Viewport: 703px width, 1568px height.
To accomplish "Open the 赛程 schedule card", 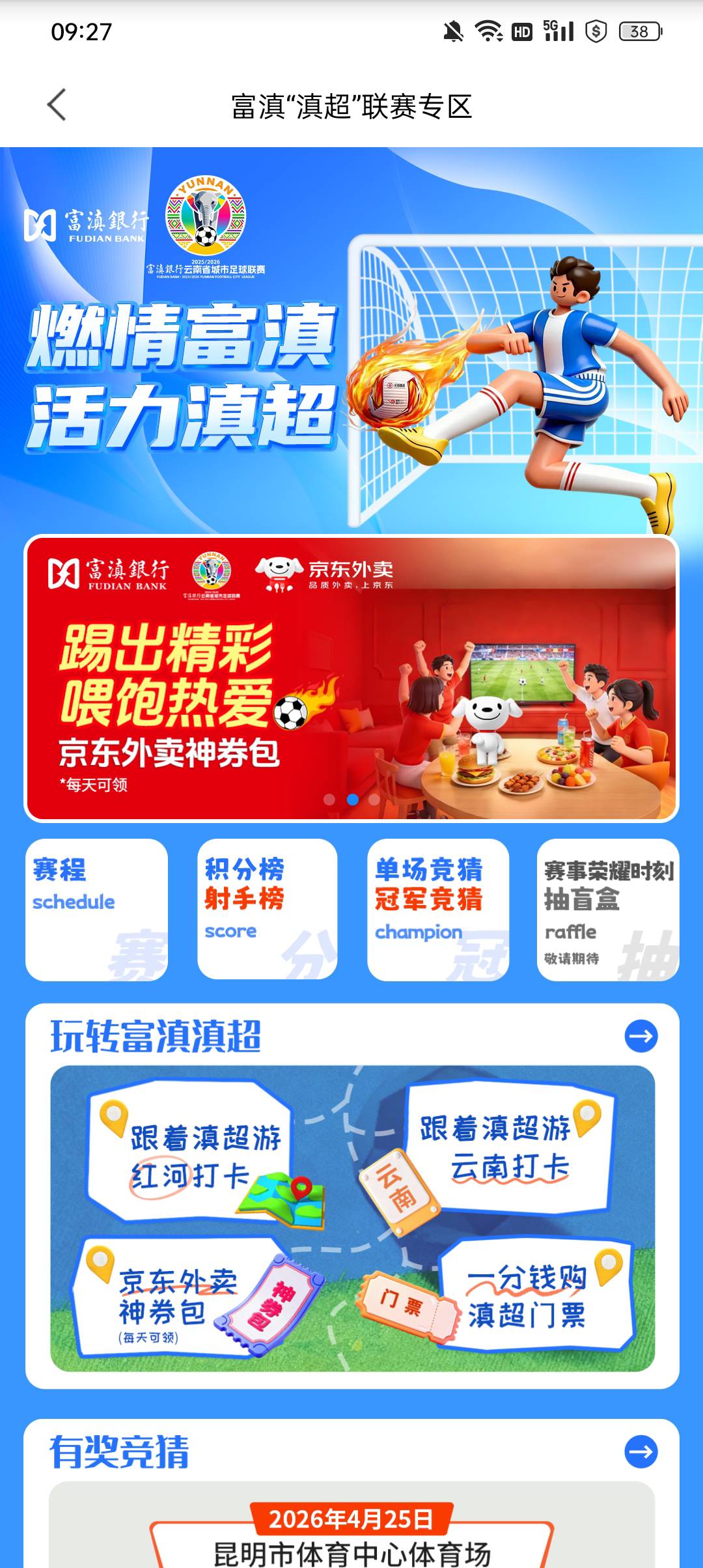I will coord(96,910).
